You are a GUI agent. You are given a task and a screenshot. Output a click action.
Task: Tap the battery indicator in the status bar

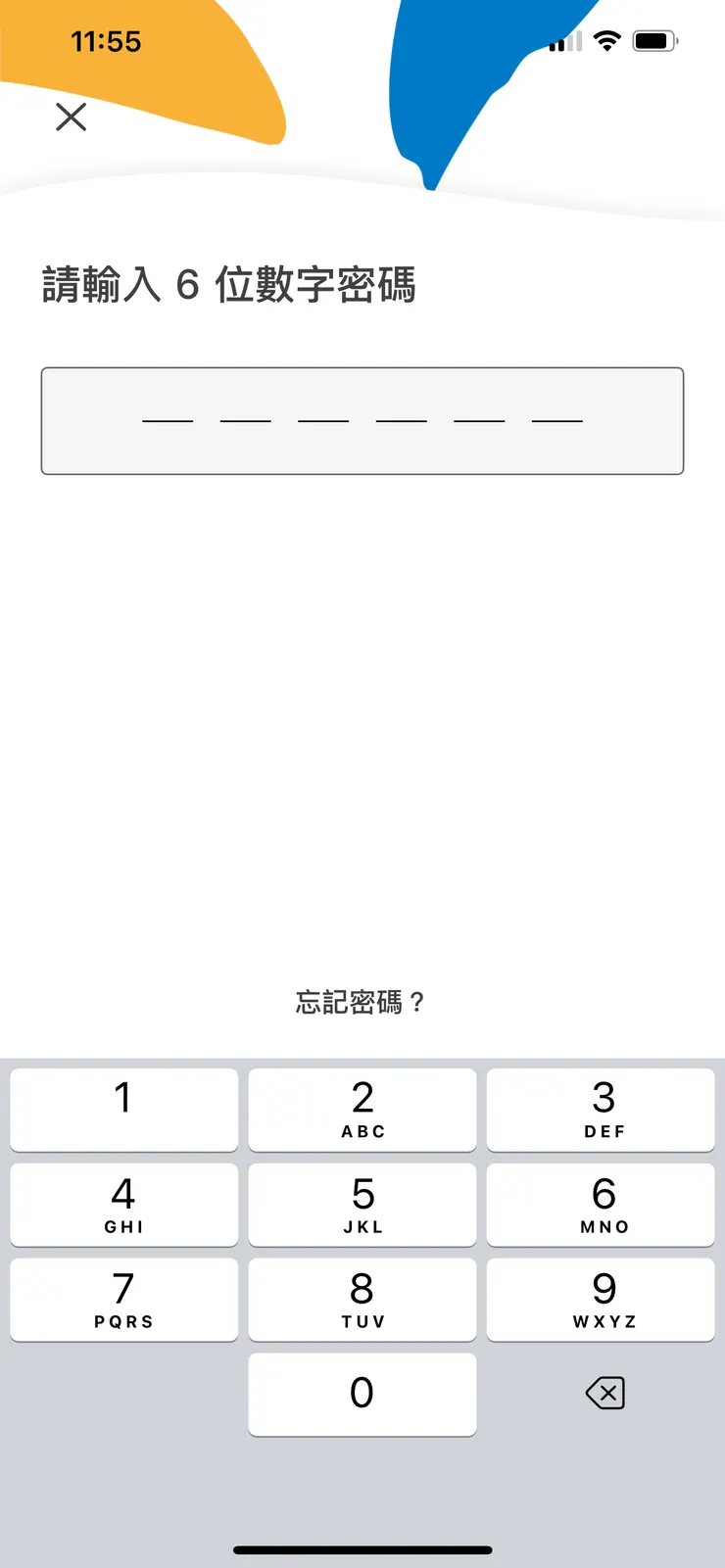coord(652,41)
